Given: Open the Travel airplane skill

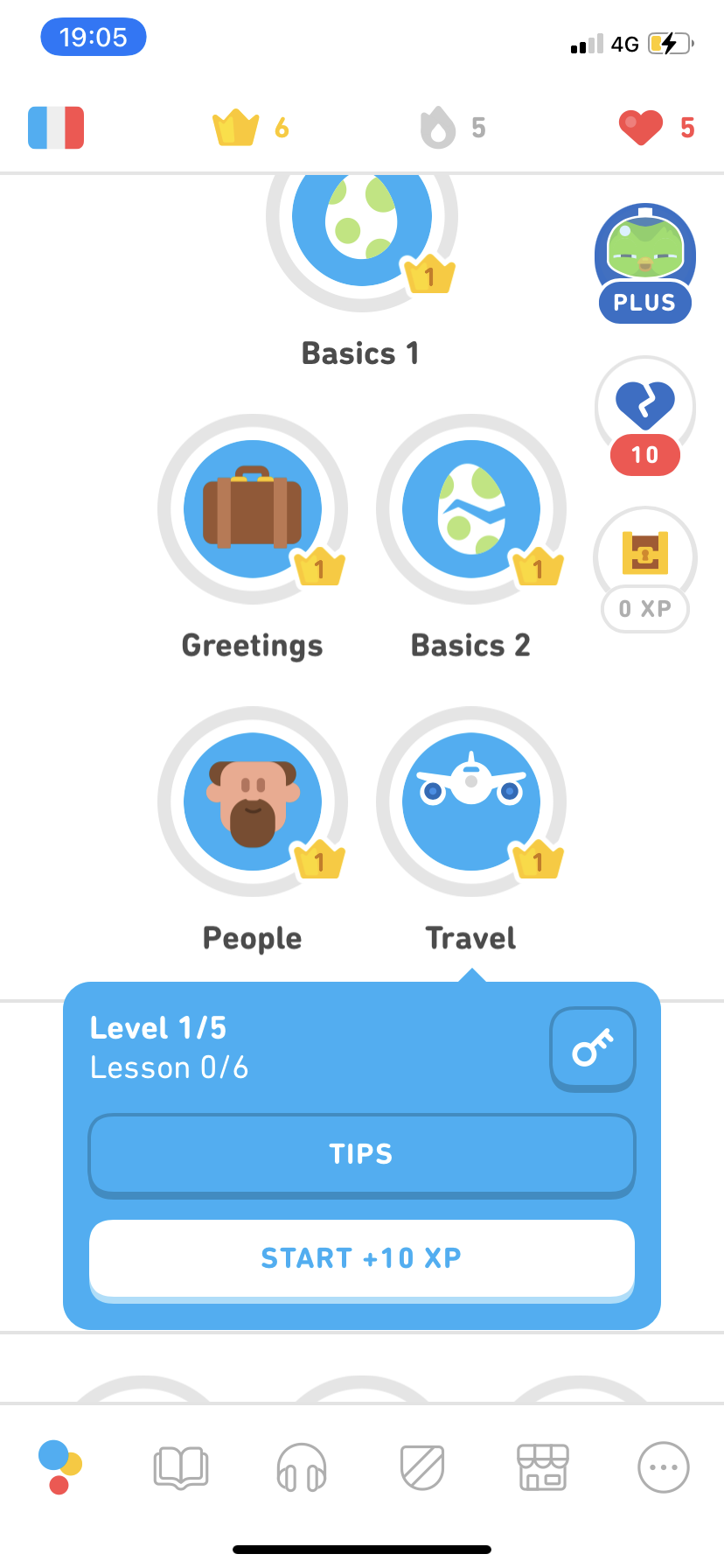Looking at the screenshot, I should click(x=471, y=801).
